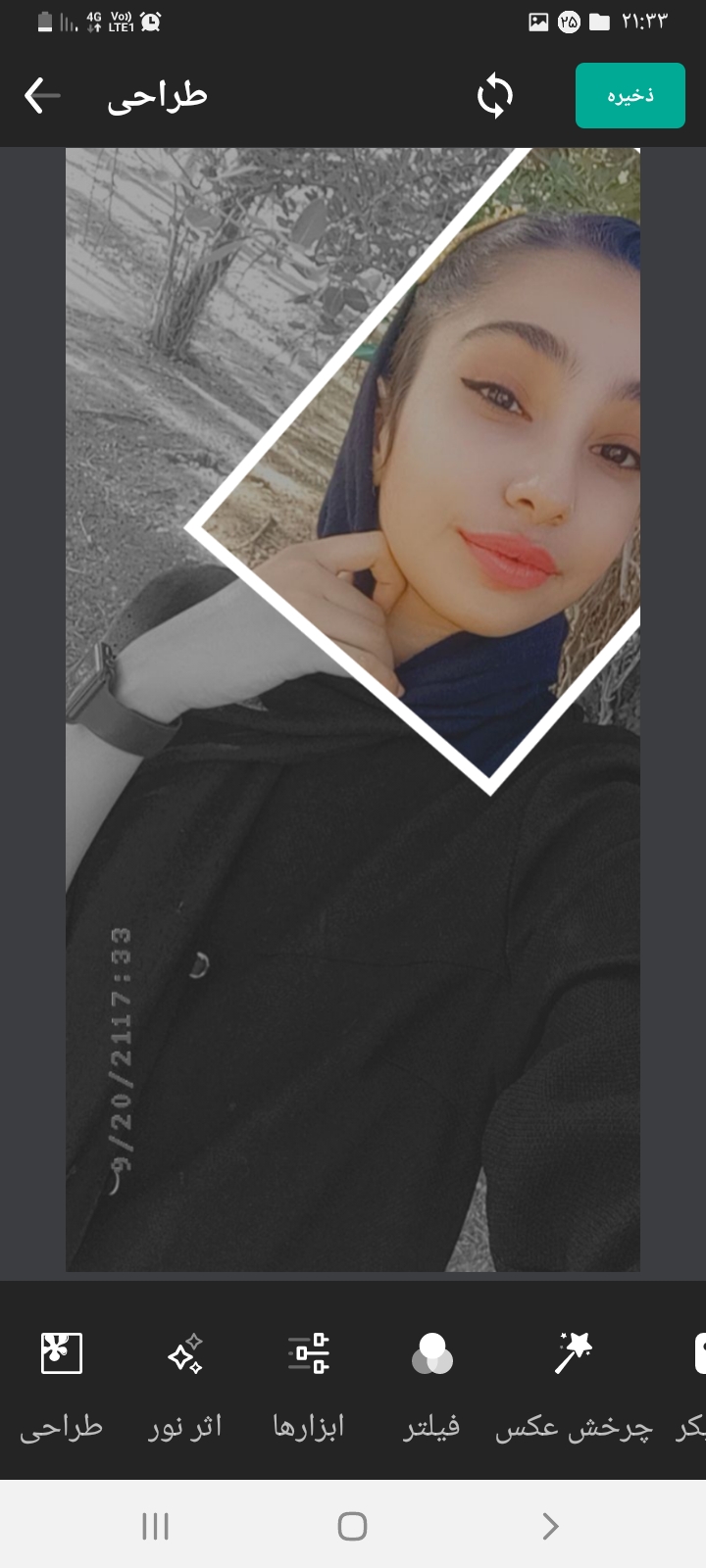This screenshot has height=1568, width=706.
Task: Open the recent apps view
Action: (x=156, y=1526)
